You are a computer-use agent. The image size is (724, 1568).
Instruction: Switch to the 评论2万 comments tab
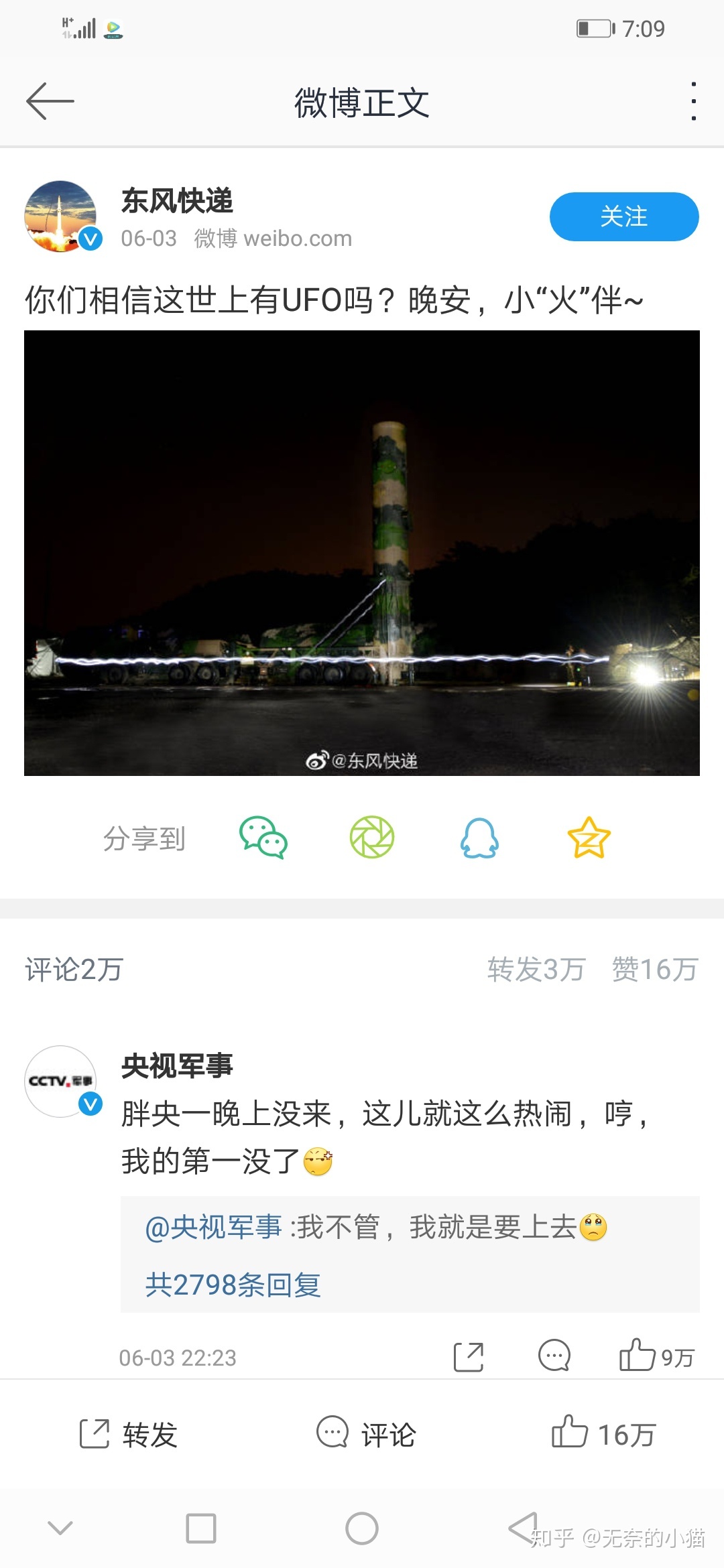[x=74, y=970]
